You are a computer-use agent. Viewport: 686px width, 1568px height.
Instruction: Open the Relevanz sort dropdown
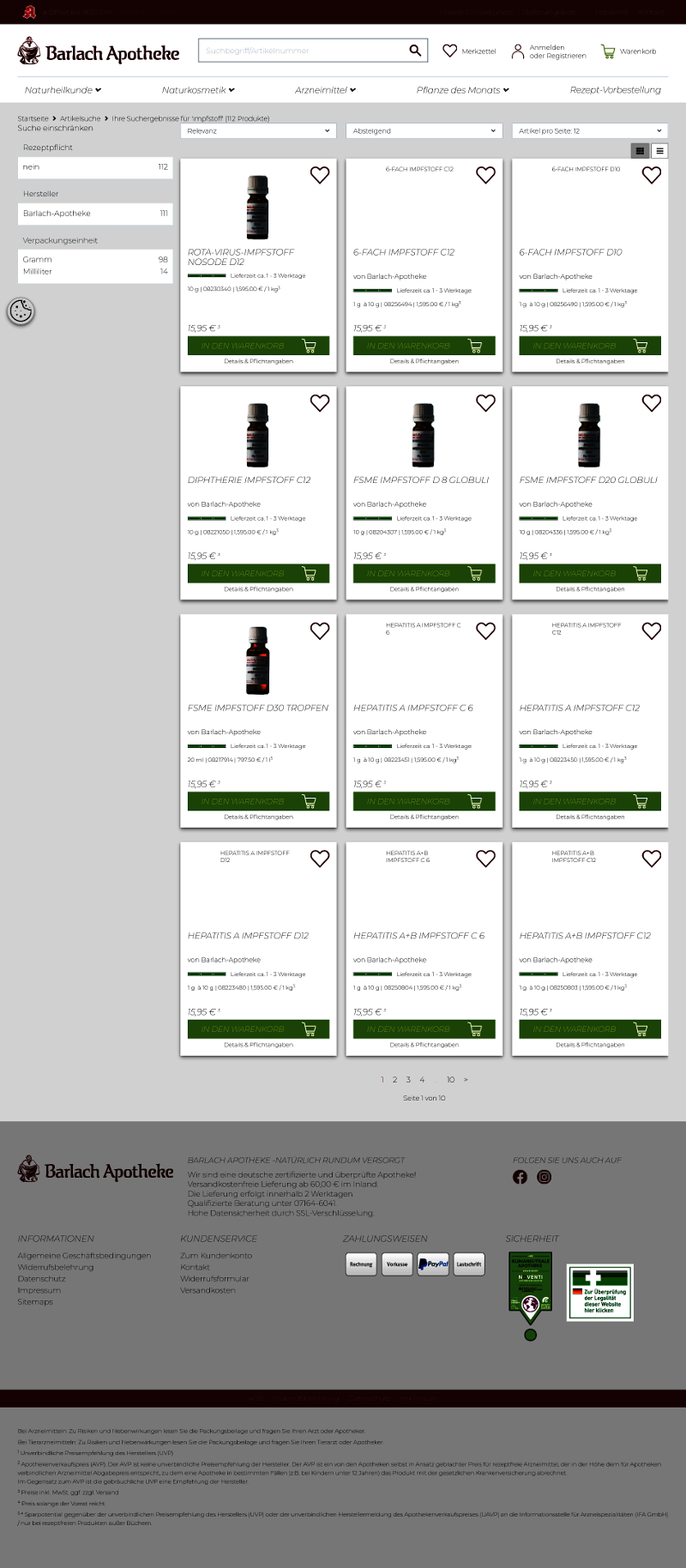click(x=257, y=131)
